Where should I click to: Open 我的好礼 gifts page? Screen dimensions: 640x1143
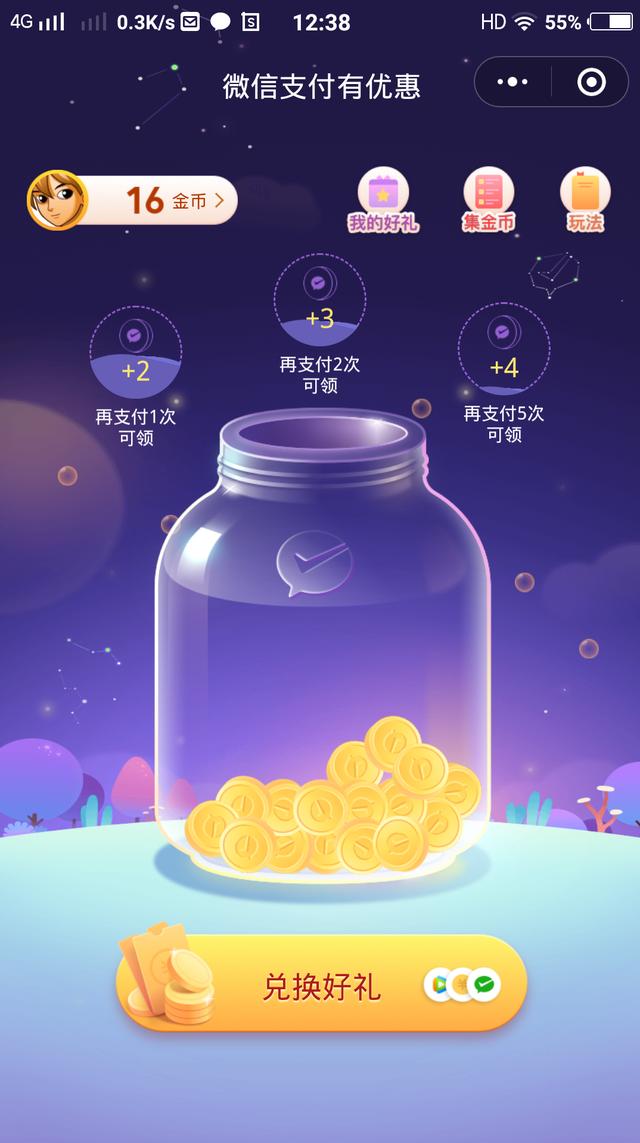pyautogui.click(x=383, y=200)
